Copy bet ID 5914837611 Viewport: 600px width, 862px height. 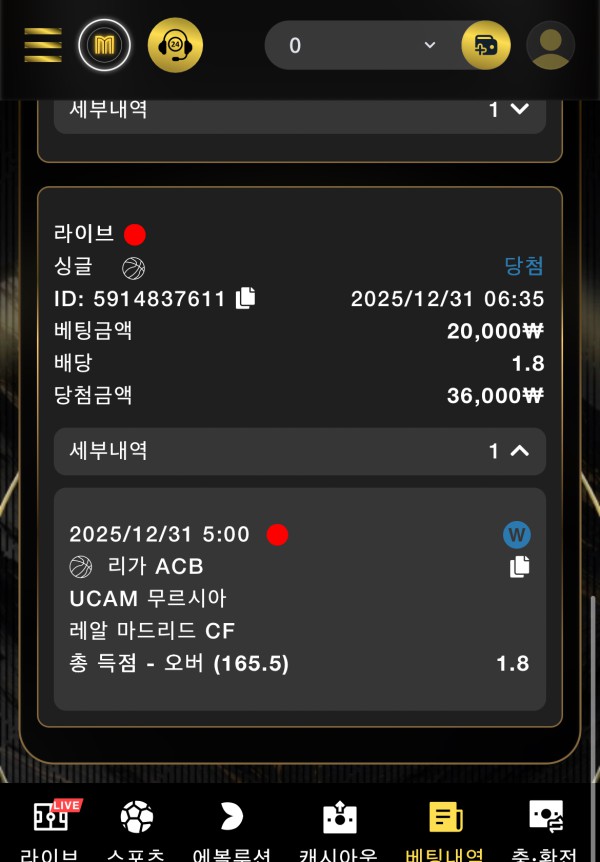(246, 298)
